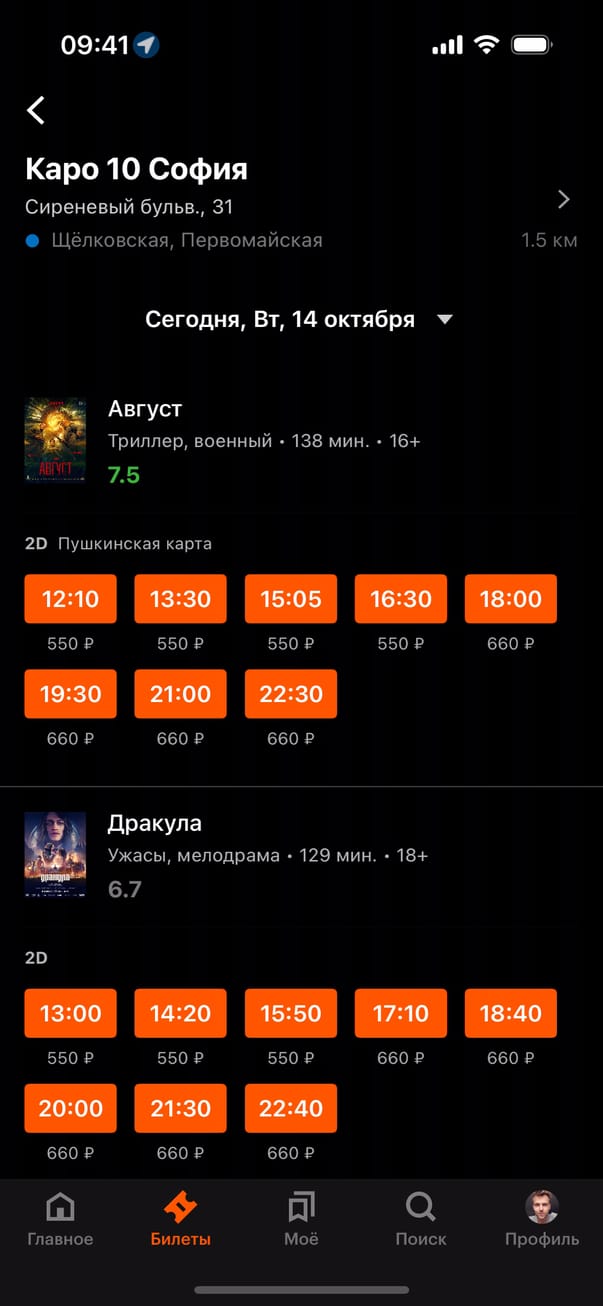Open the Август movie page

click(x=145, y=409)
